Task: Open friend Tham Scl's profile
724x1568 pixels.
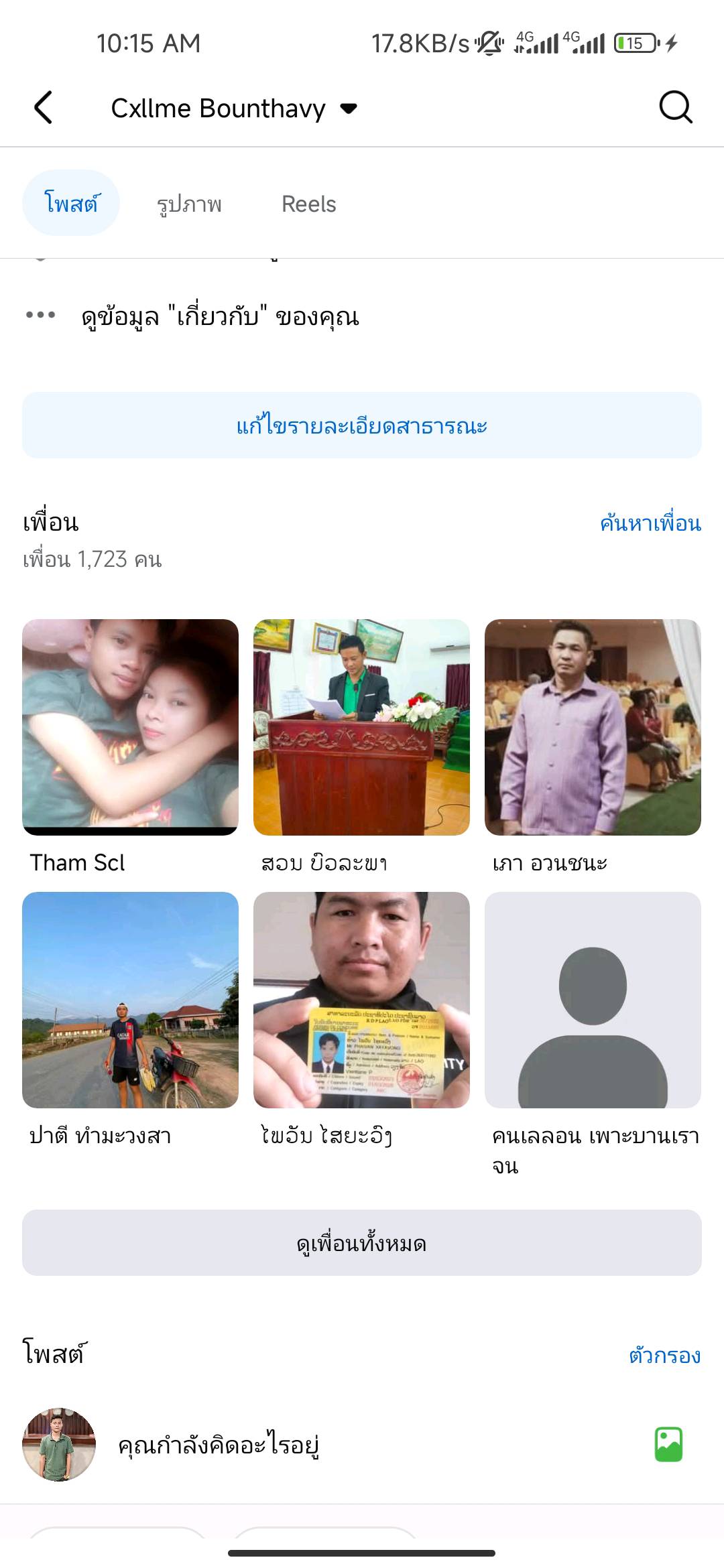Action: point(130,727)
